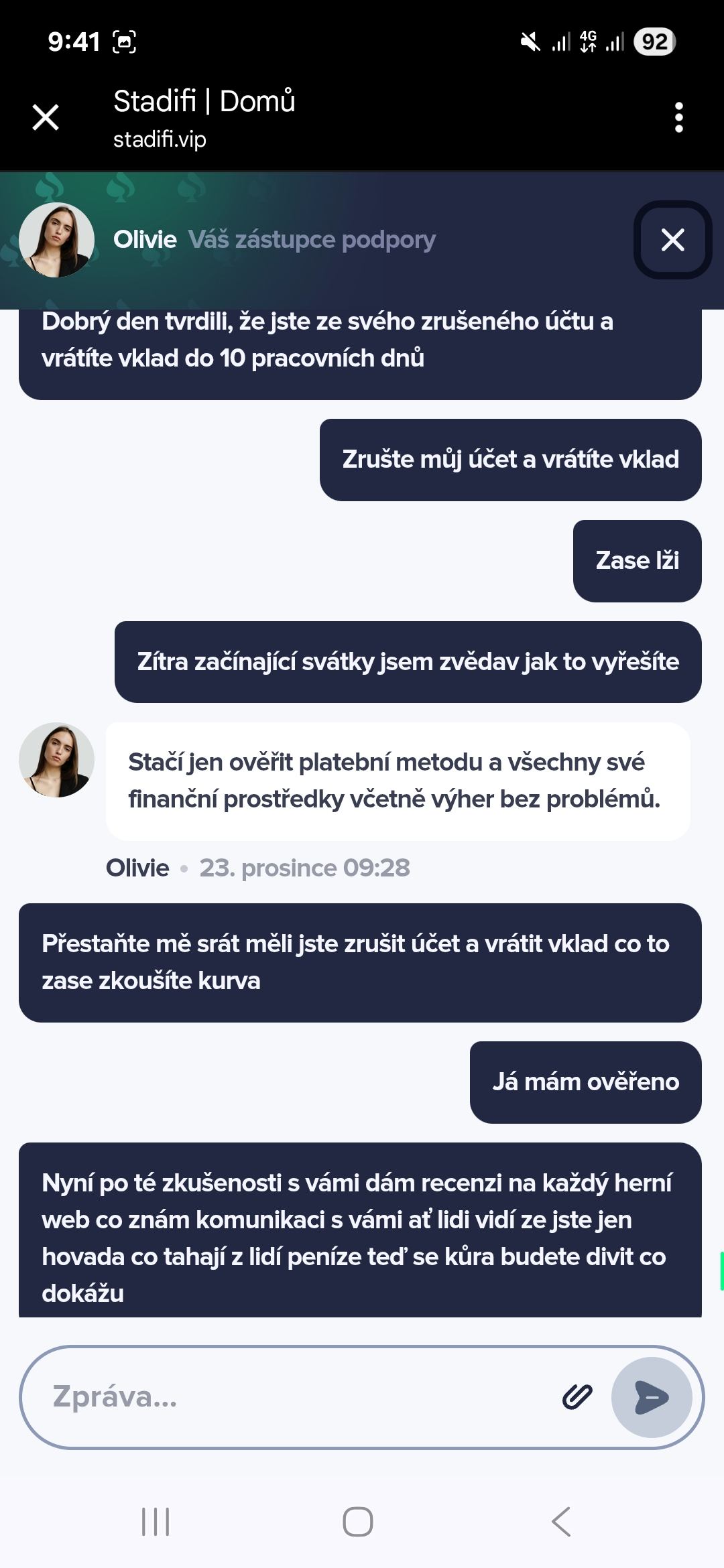
Task: Tap the screen capture icon in the status bar
Action: point(124,42)
